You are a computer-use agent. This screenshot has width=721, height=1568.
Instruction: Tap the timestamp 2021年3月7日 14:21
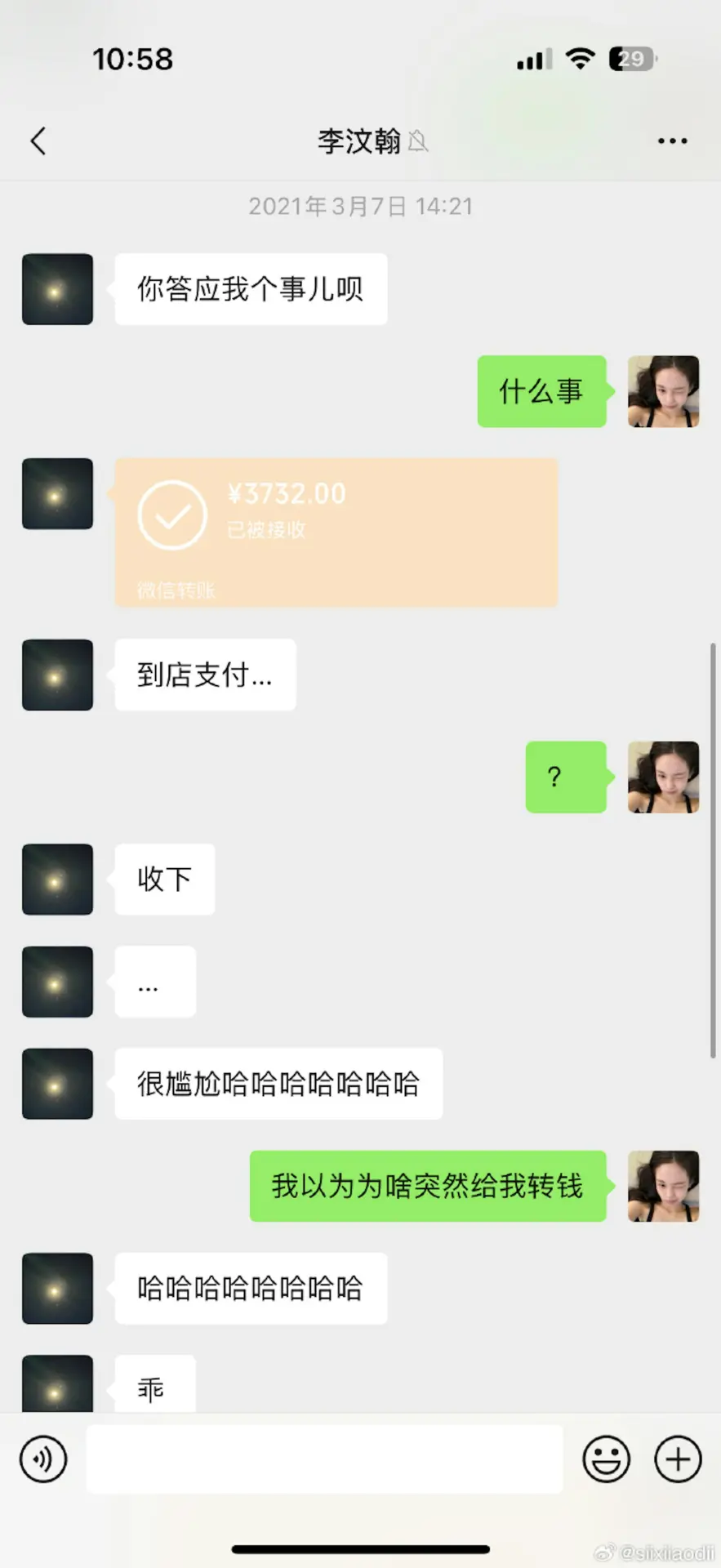[360, 206]
